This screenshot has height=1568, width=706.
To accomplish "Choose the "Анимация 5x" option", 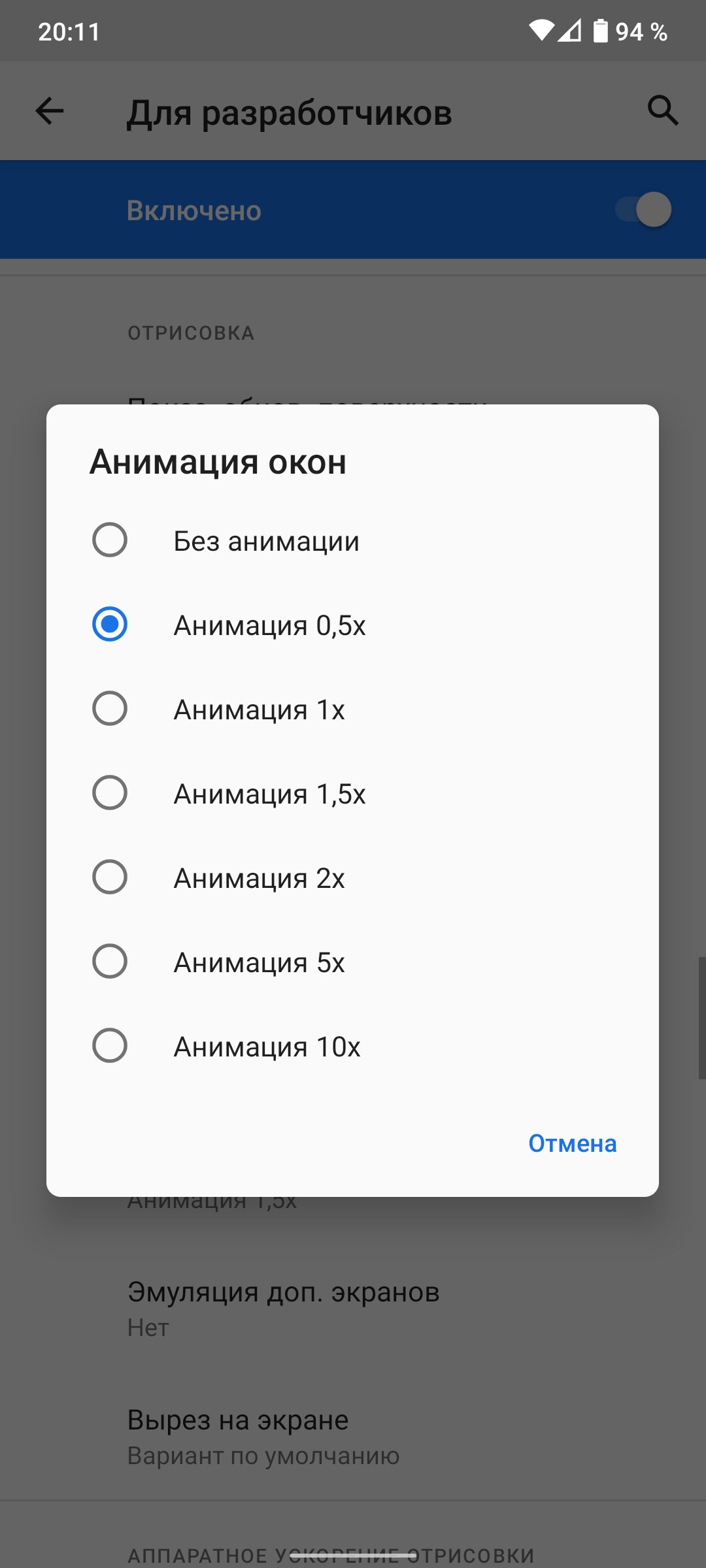I will pyautogui.click(x=352, y=962).
